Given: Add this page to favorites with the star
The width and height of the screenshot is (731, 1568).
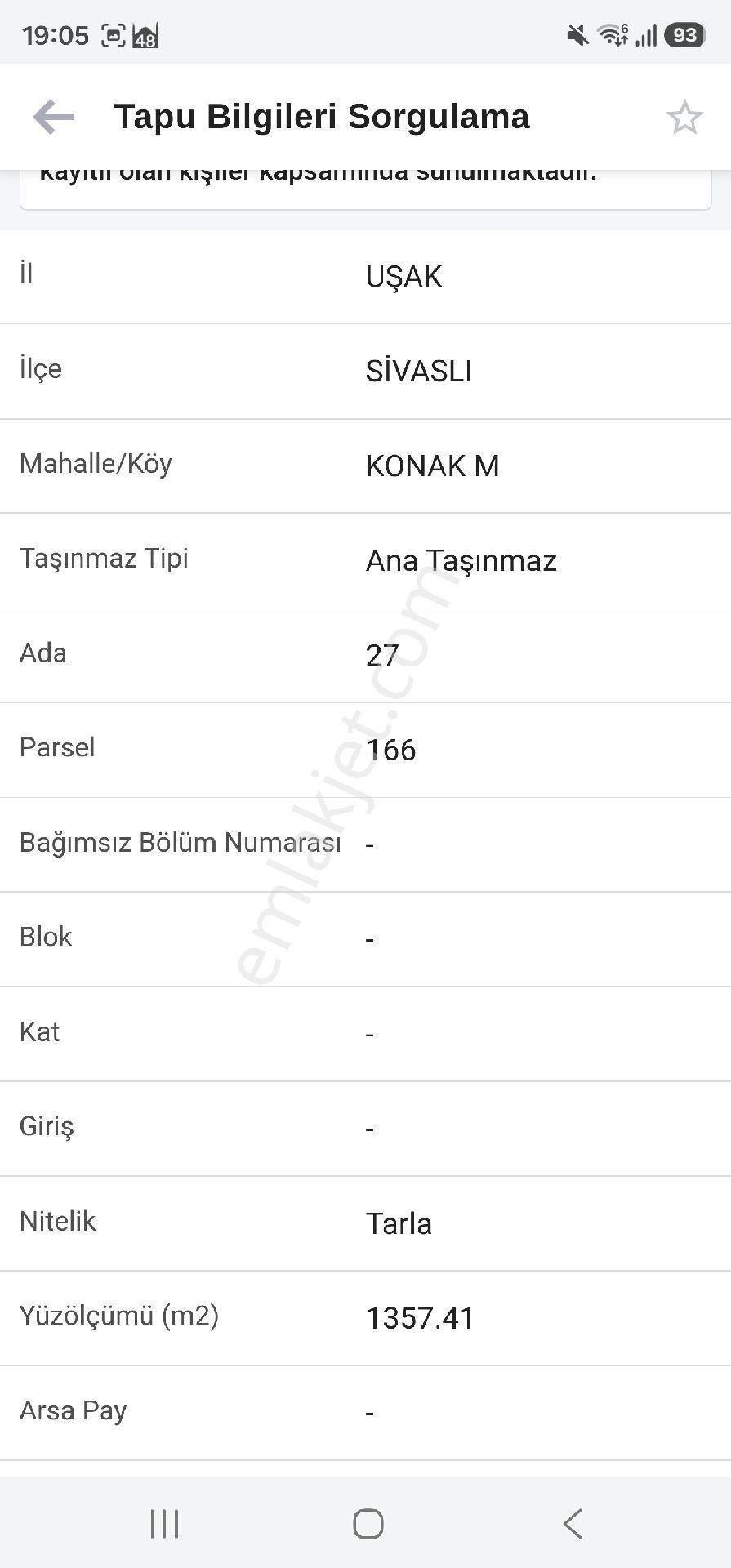Looking at the screenshot, I should coord(684,118).
